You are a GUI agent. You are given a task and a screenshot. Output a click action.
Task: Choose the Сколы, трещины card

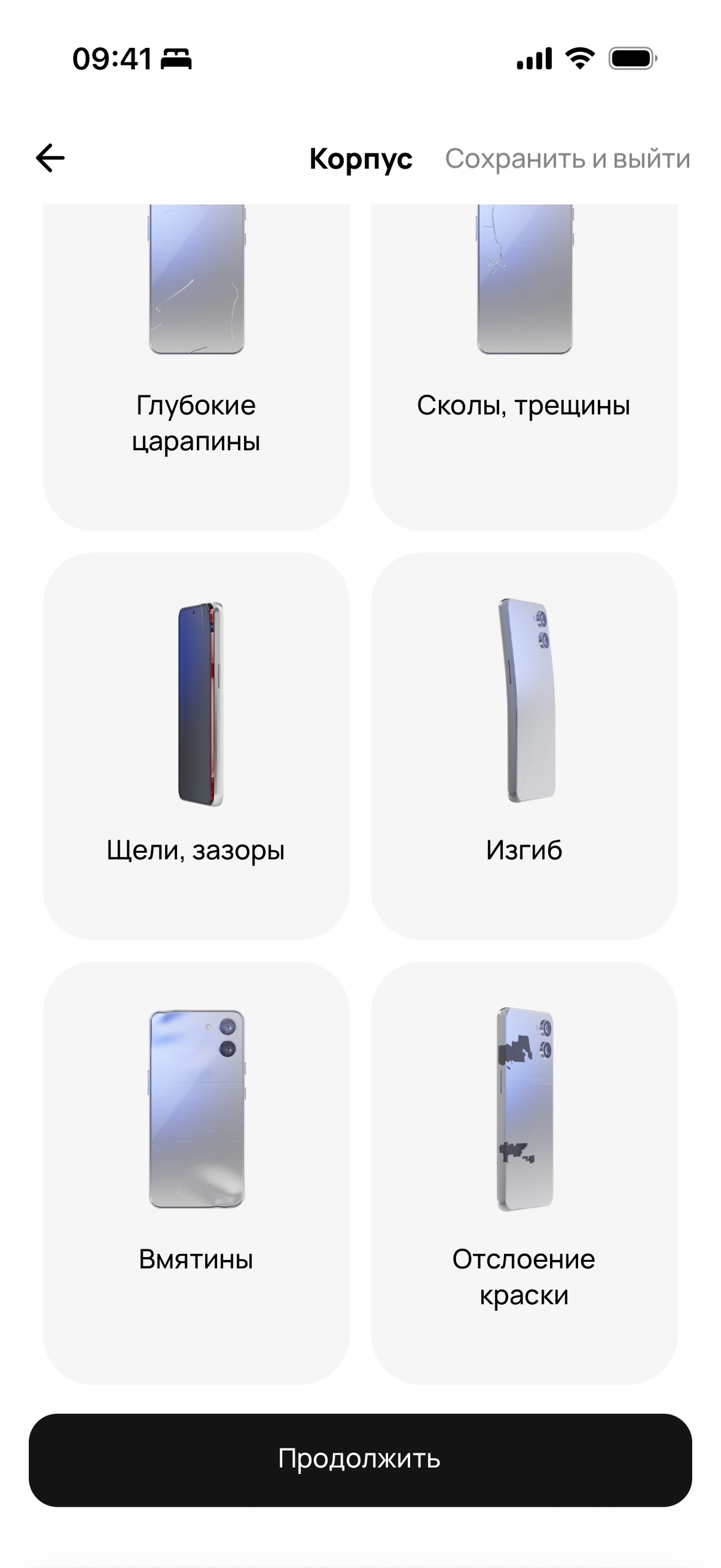pos(524,368)
